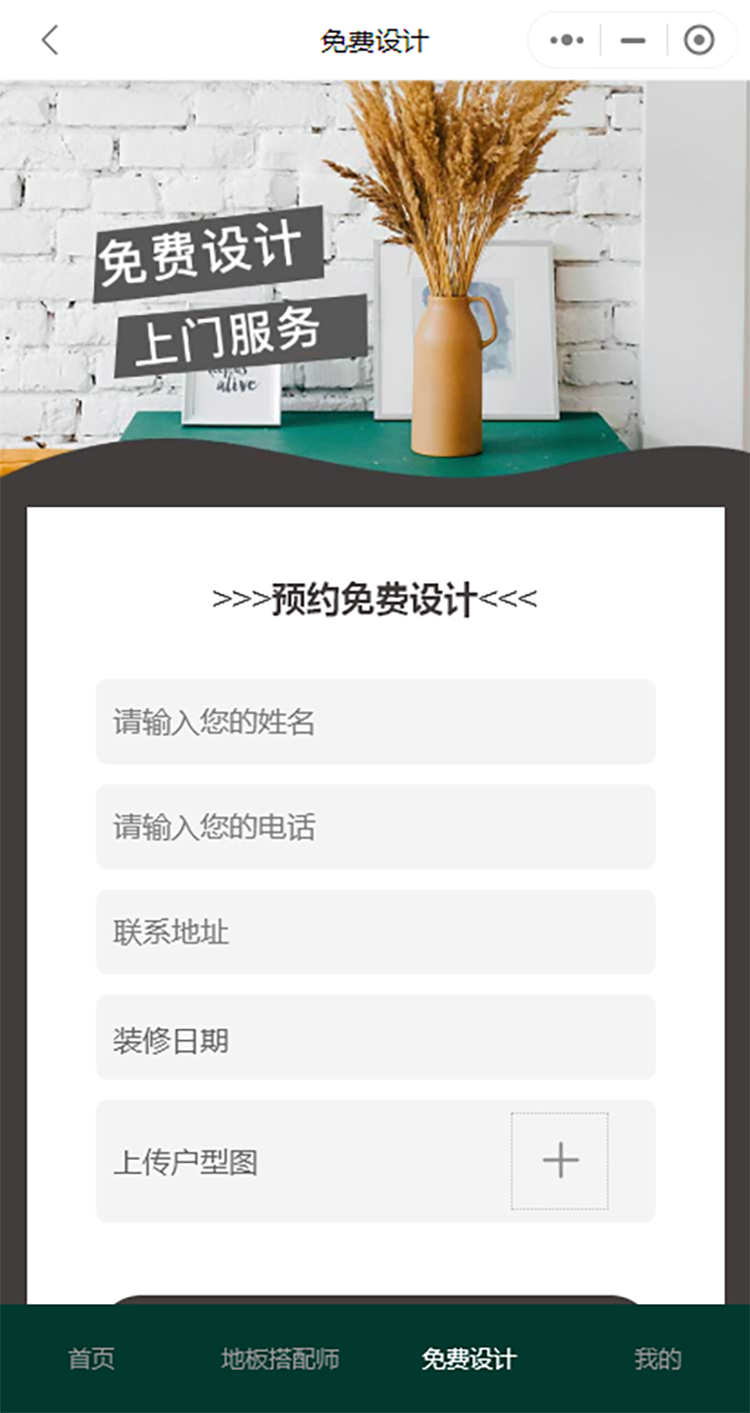
Task: Open the renovation date selection field
Action: (x=375, y=1037)
